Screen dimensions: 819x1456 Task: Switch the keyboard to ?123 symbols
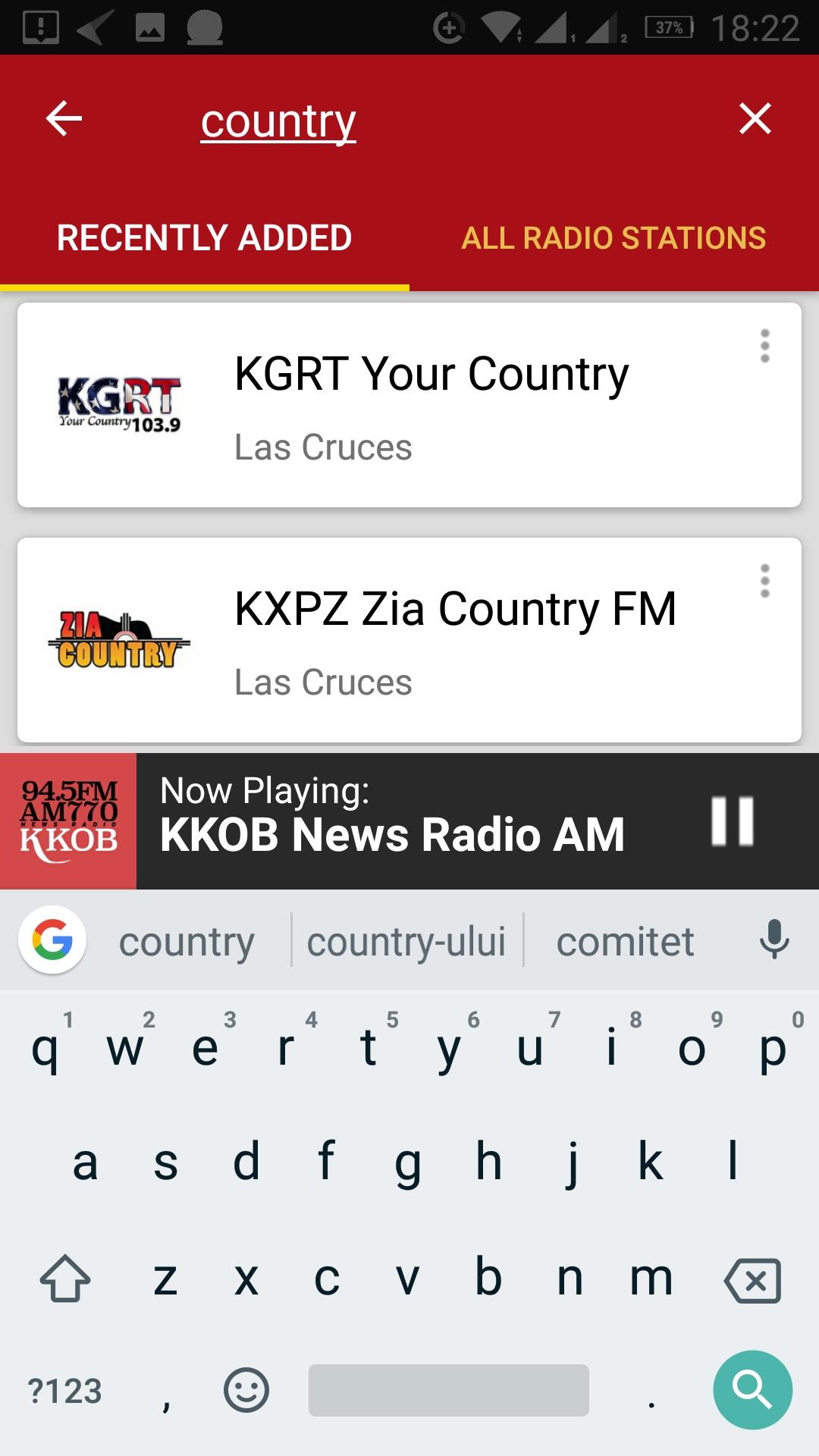pos(64,1391)
